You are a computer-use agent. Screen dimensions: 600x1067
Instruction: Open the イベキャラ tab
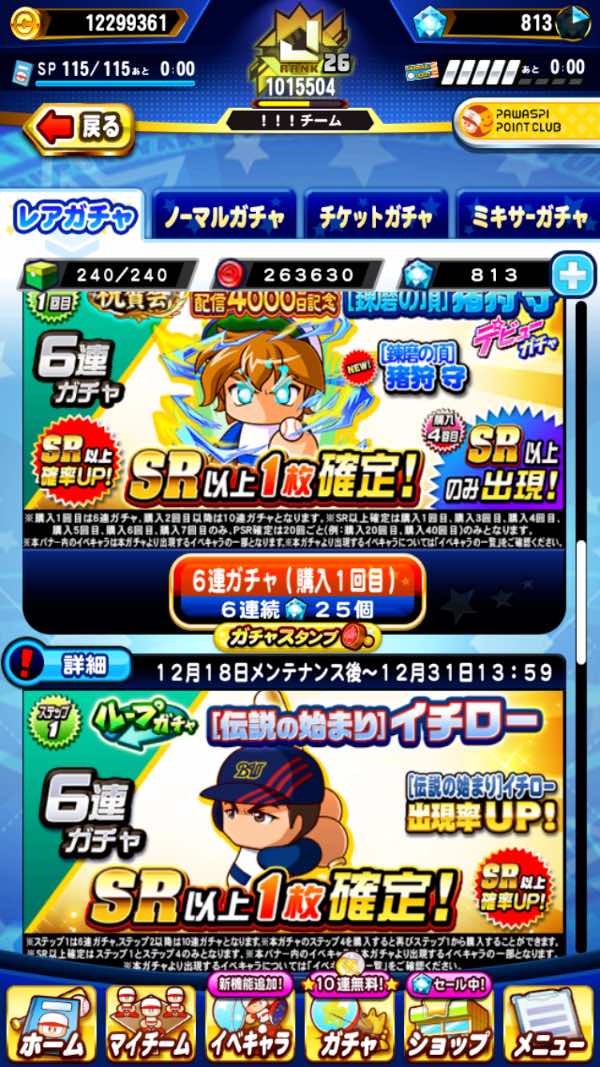(x=250, y=1021)
